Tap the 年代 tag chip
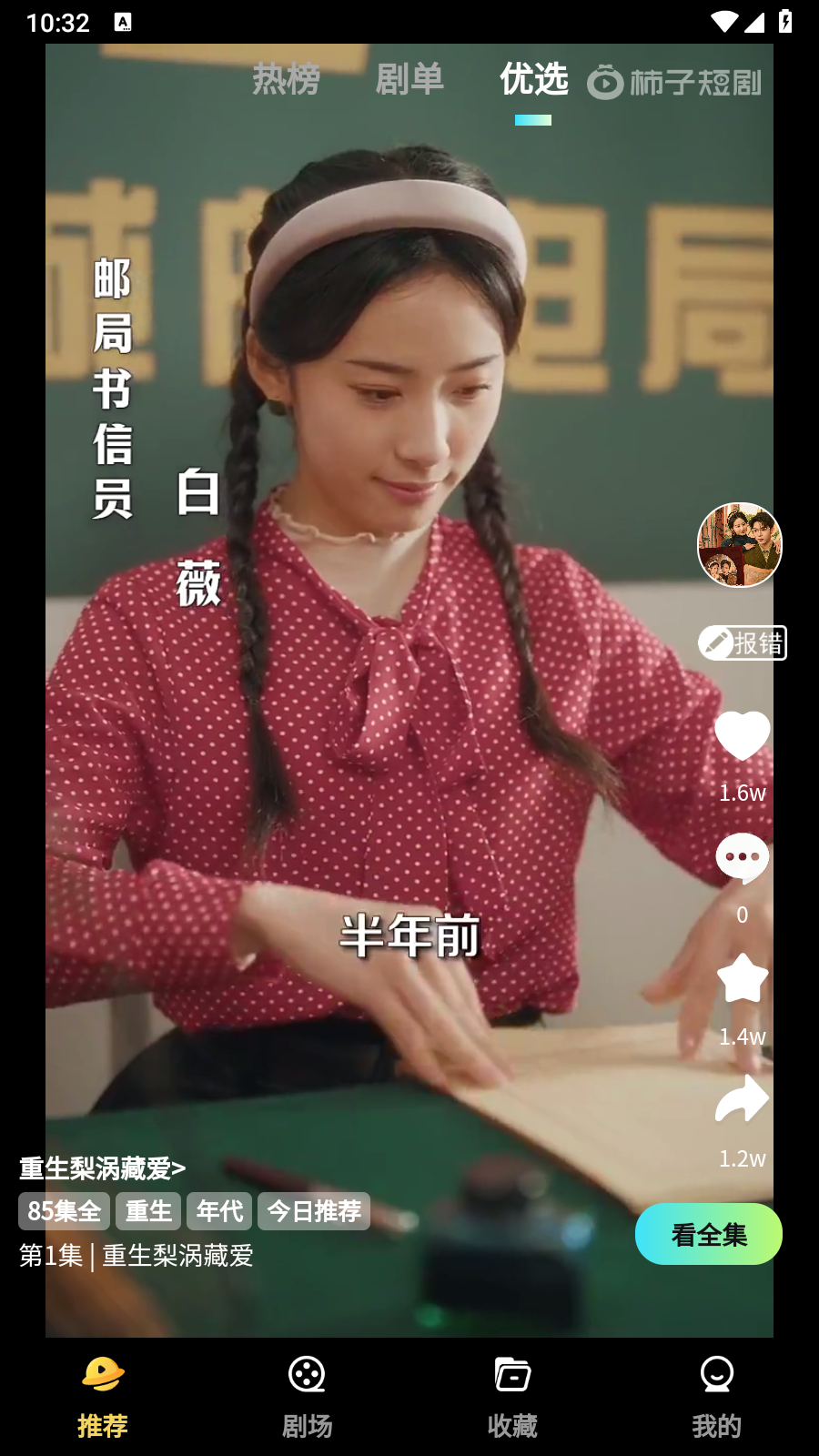The image size is (819, 1456). tap(219, 1211)
